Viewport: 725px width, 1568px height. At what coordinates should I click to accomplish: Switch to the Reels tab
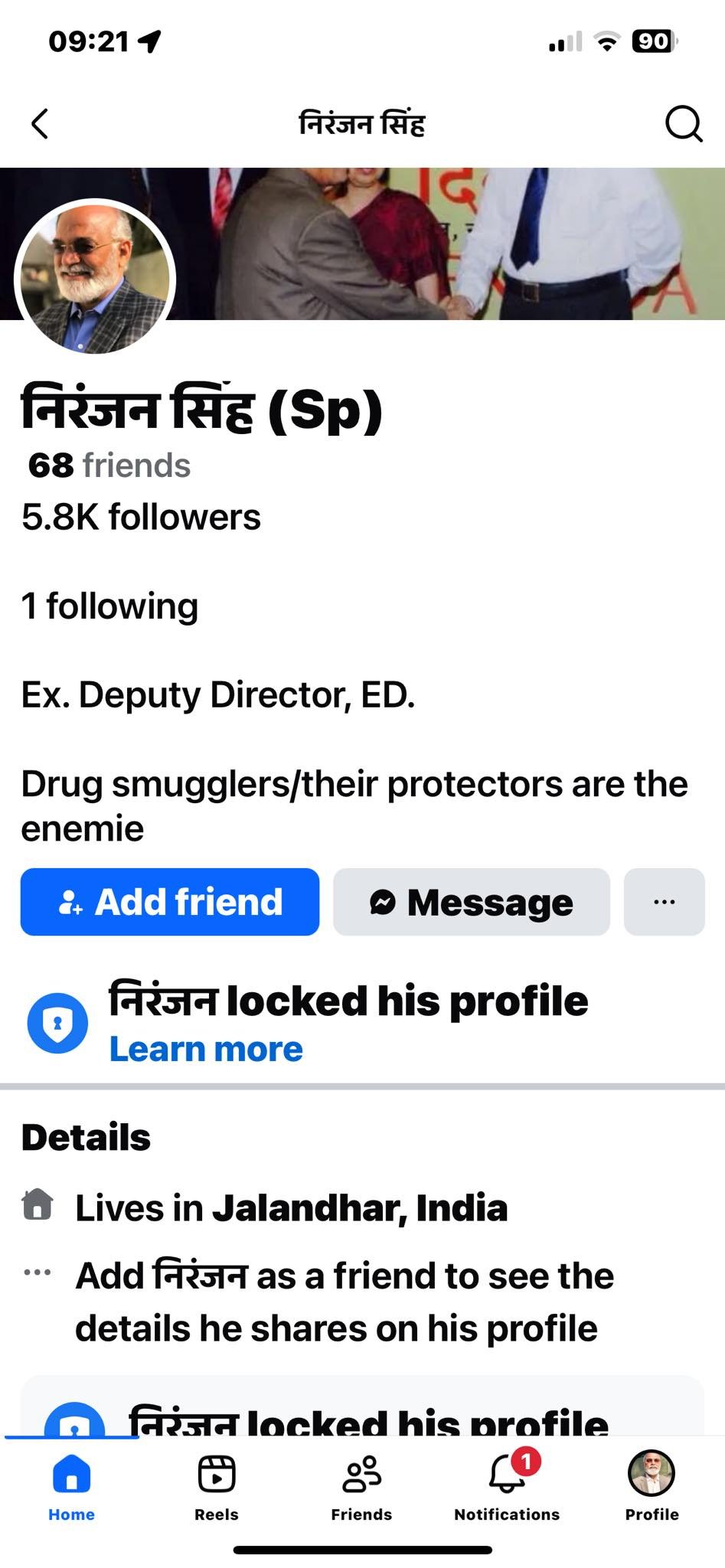(x=217, y=1487)
